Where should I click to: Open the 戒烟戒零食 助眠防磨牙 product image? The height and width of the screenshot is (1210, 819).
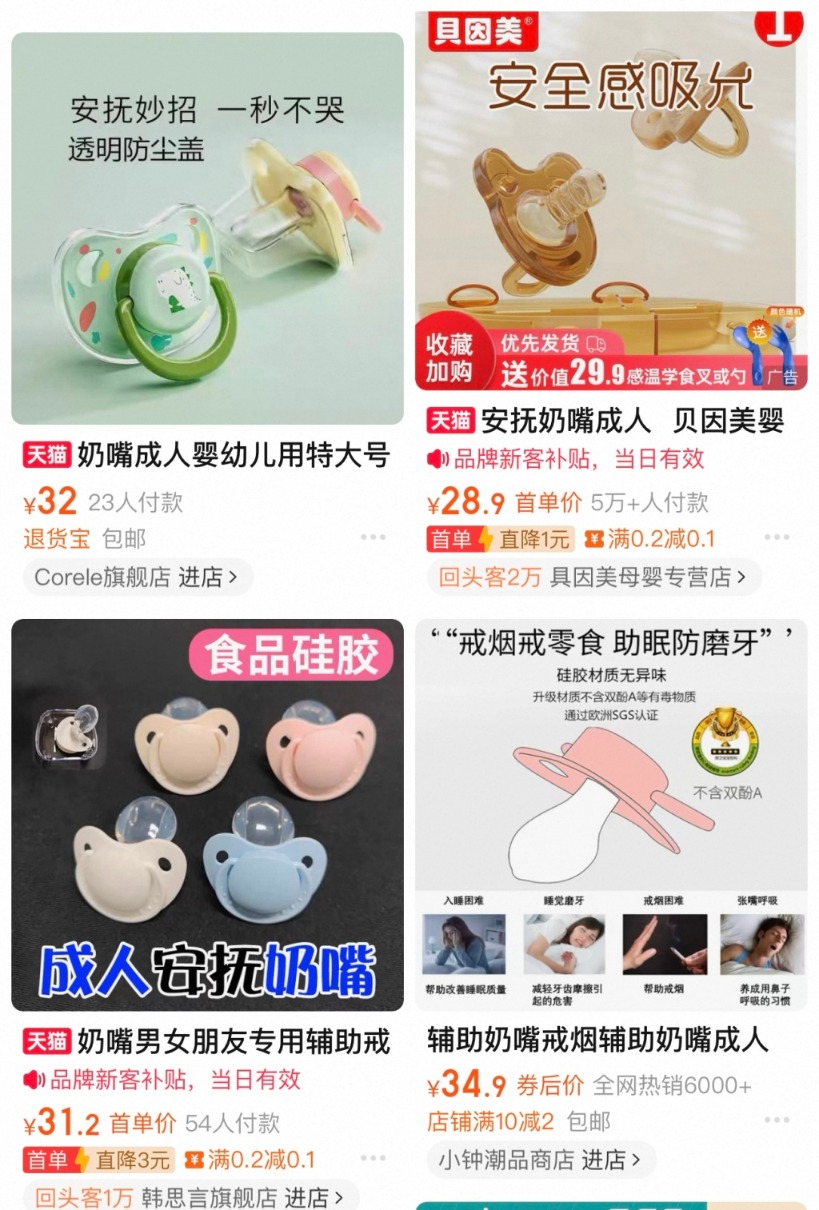coord(611,815)
